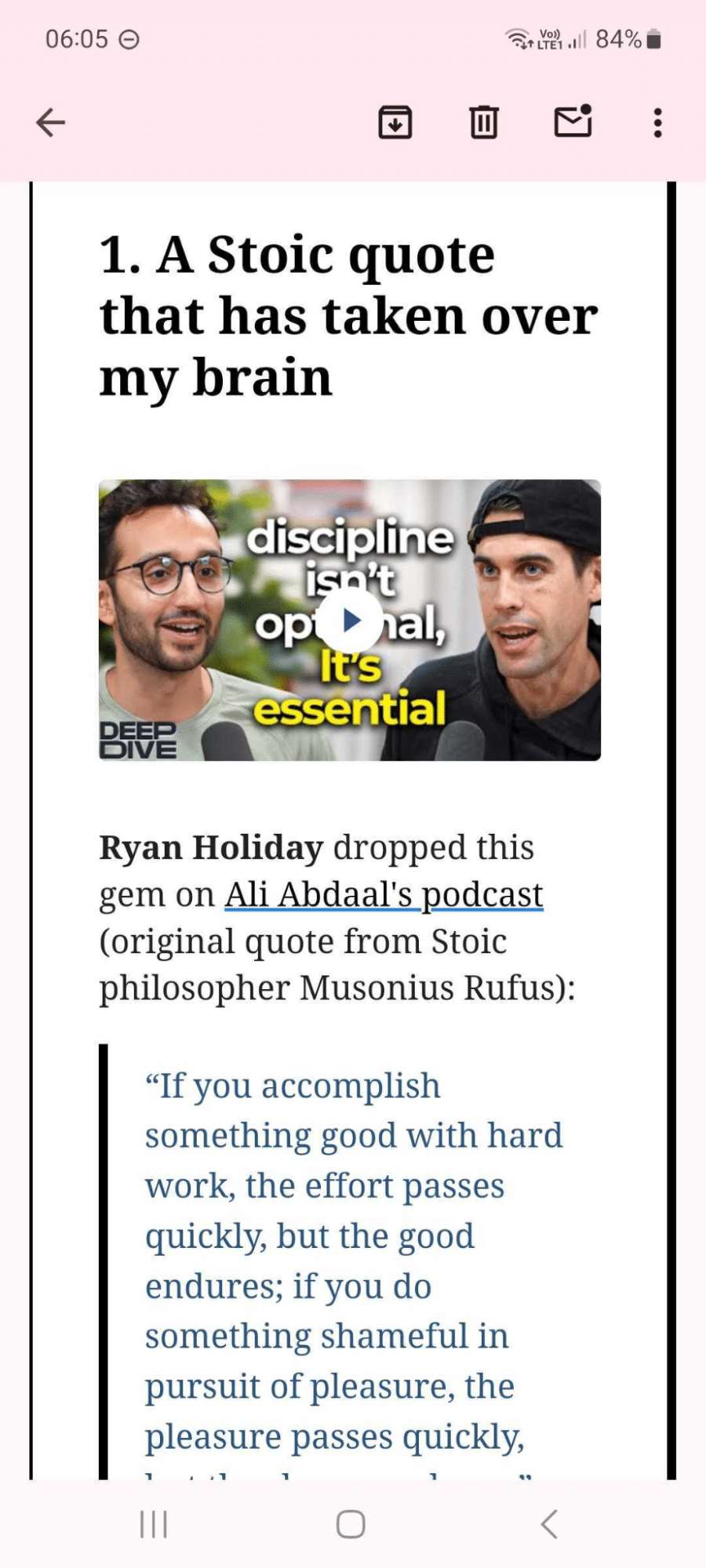Mark this email as unread
The image size is (706, 1568).
[x=573, y=122]
